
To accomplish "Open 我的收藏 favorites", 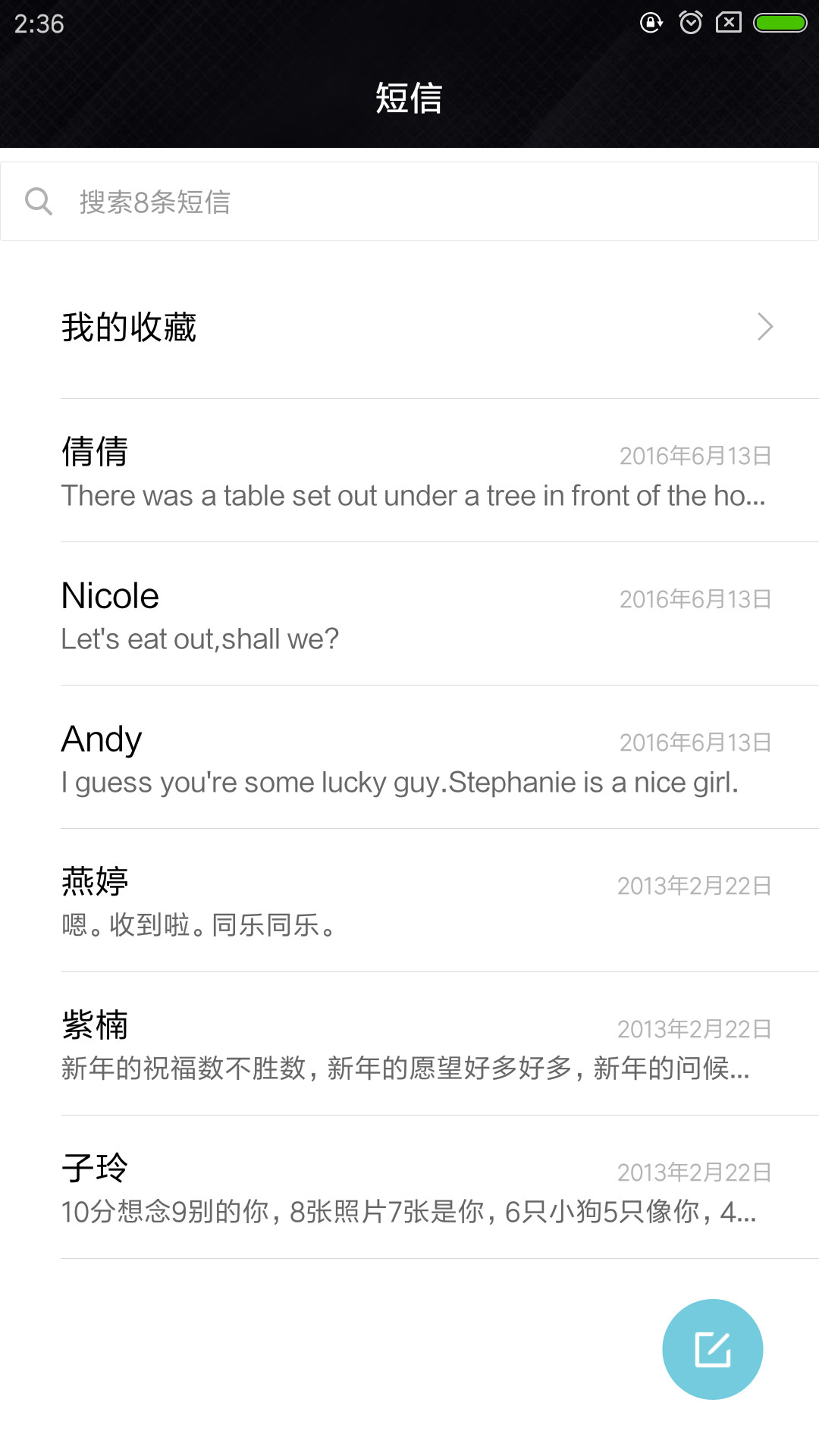I will [x=409, y=327].
